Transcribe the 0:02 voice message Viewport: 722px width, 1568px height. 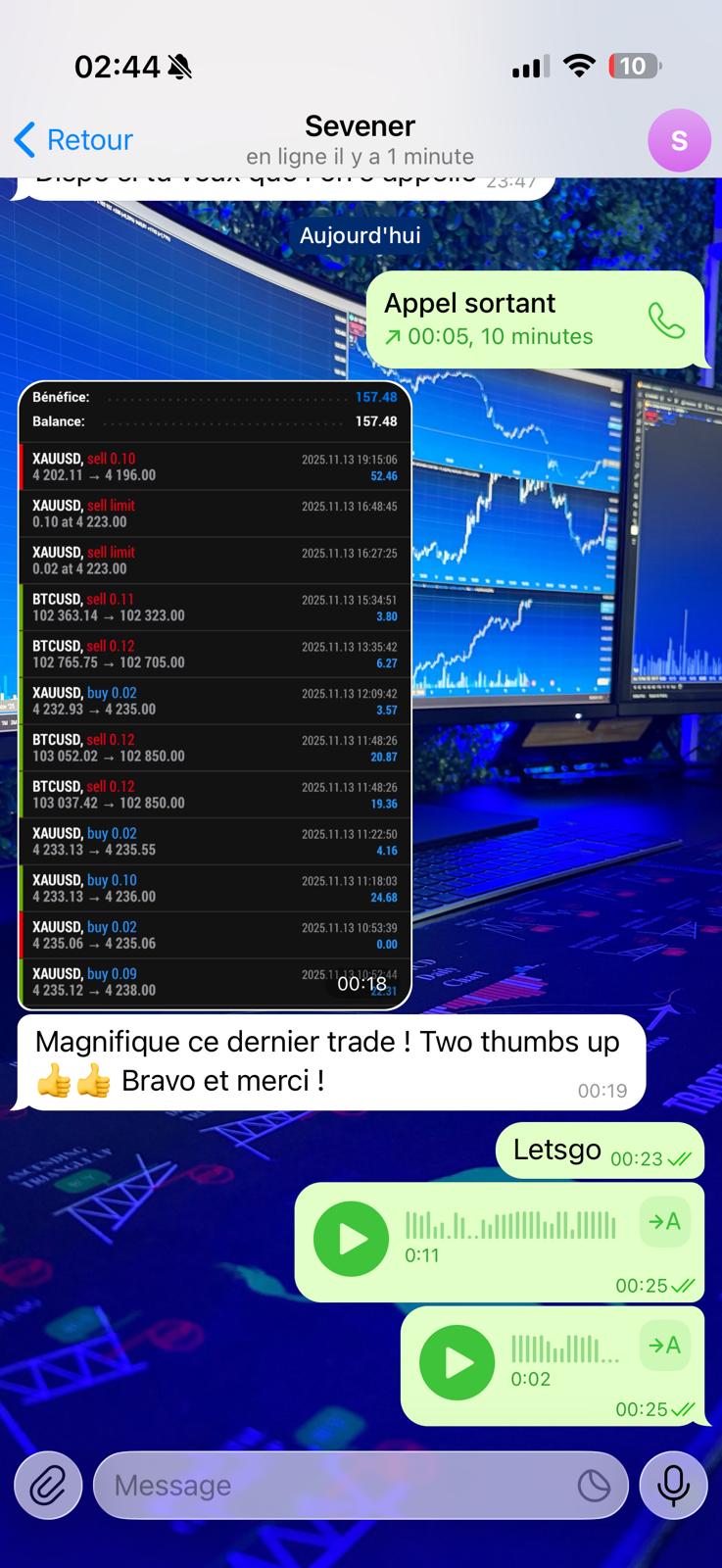665,1345
